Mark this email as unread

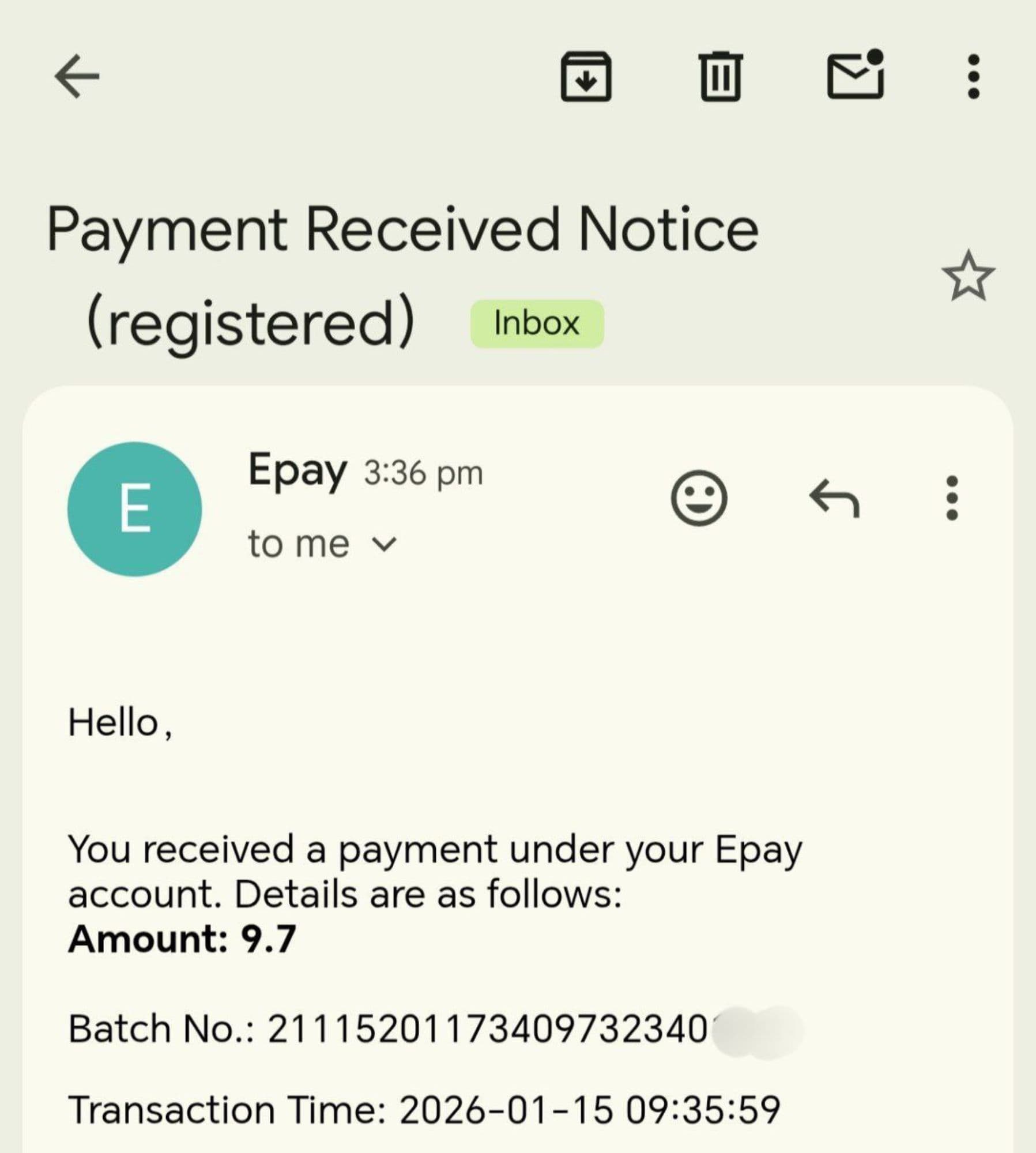coord(856,76)
